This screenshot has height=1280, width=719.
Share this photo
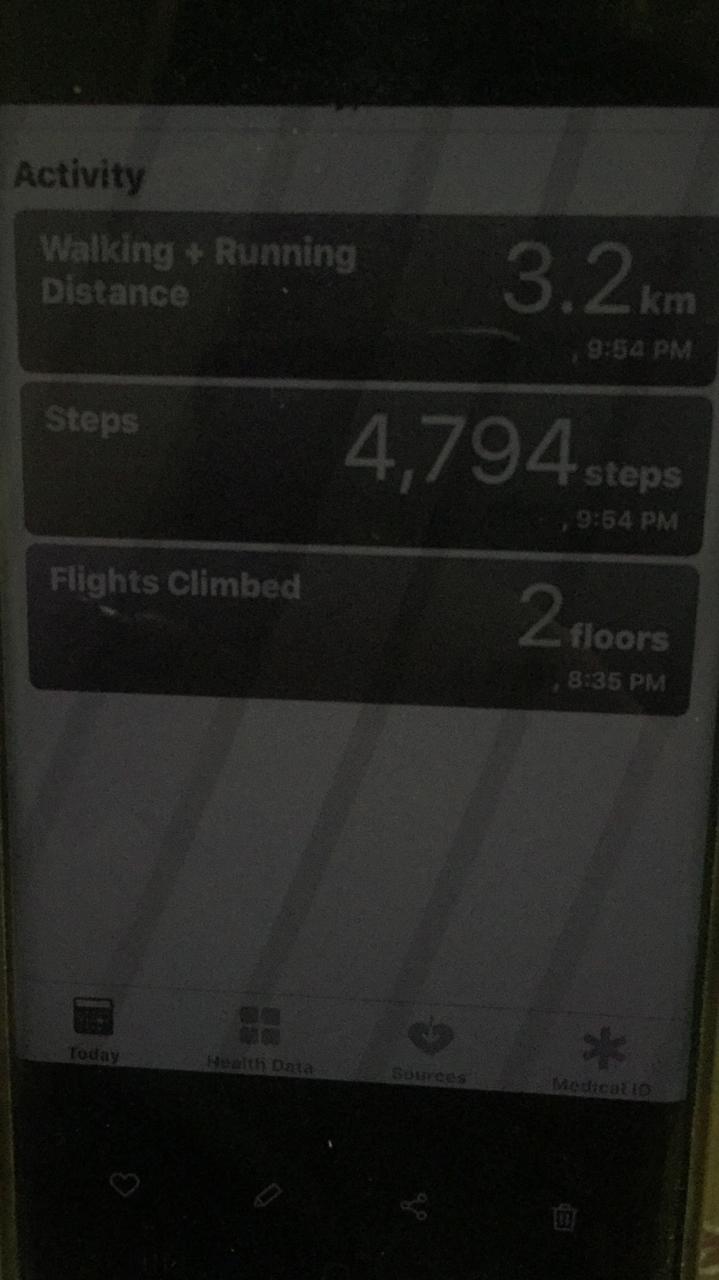[414, 1206]
